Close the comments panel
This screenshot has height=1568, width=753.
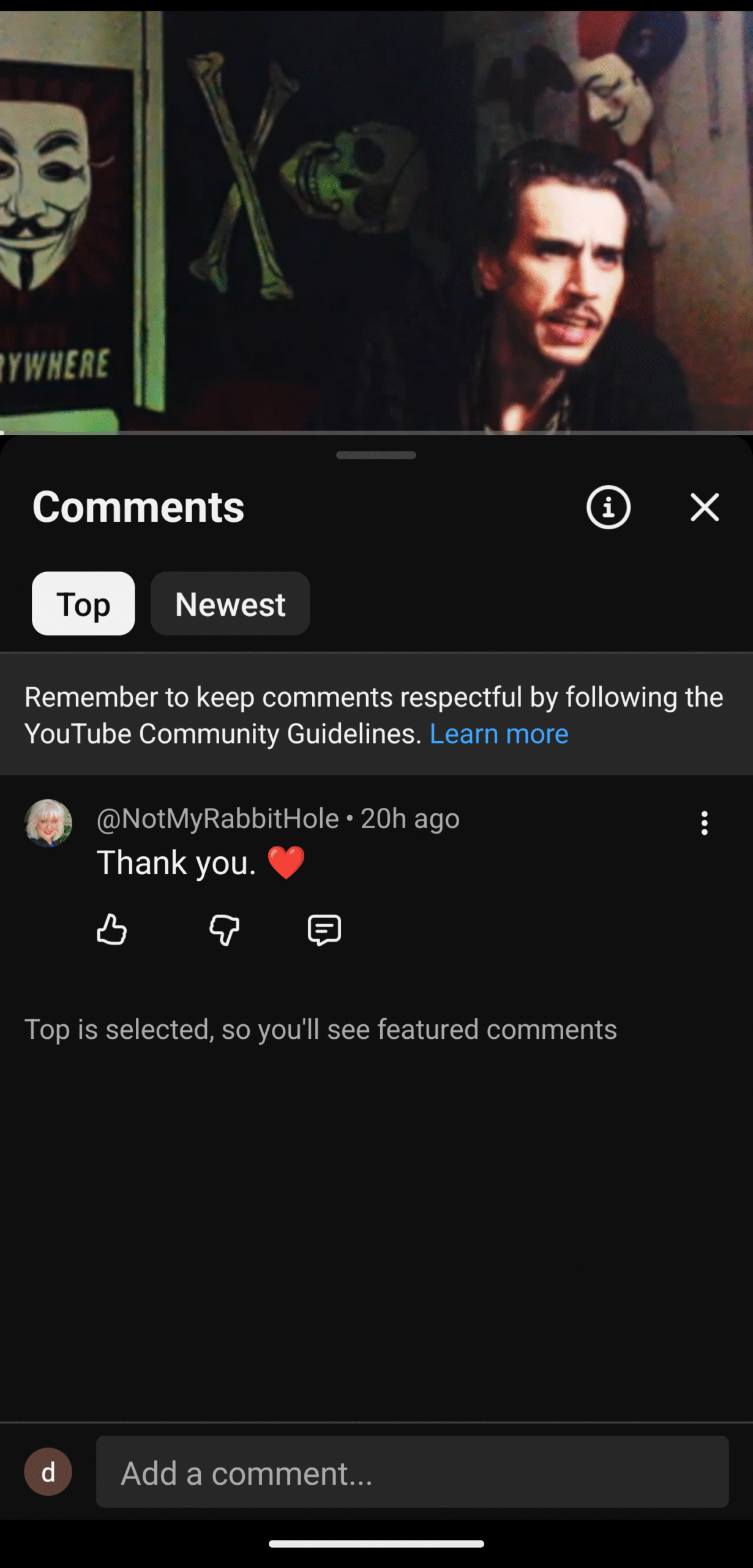click(704, 507)
